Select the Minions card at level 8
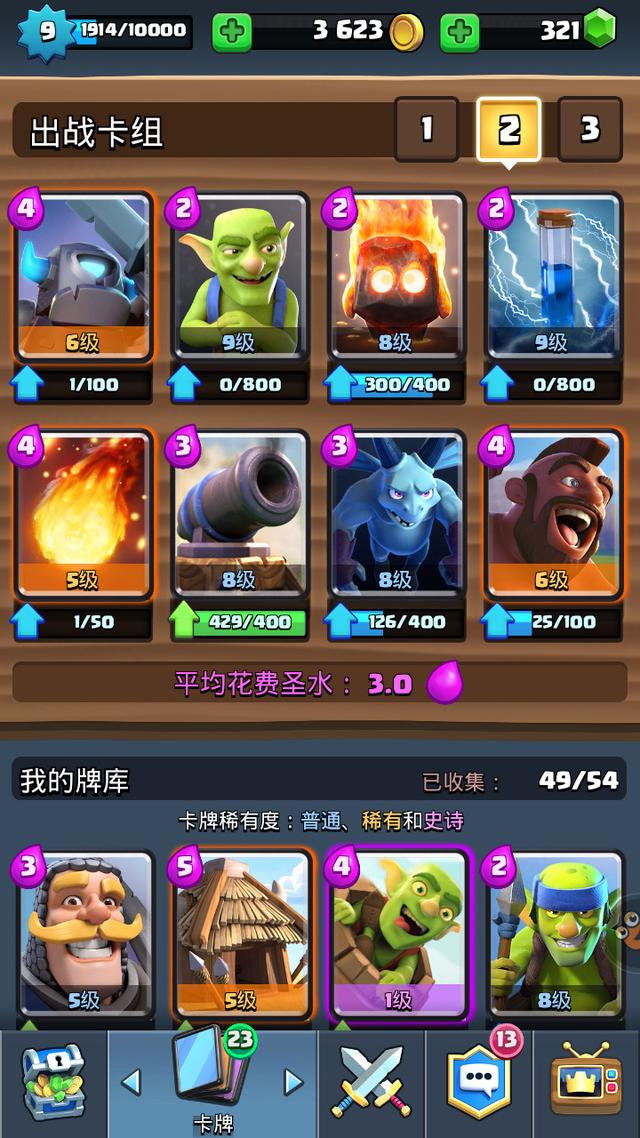This screenshot has height=1138, width=640. point(397,514)
